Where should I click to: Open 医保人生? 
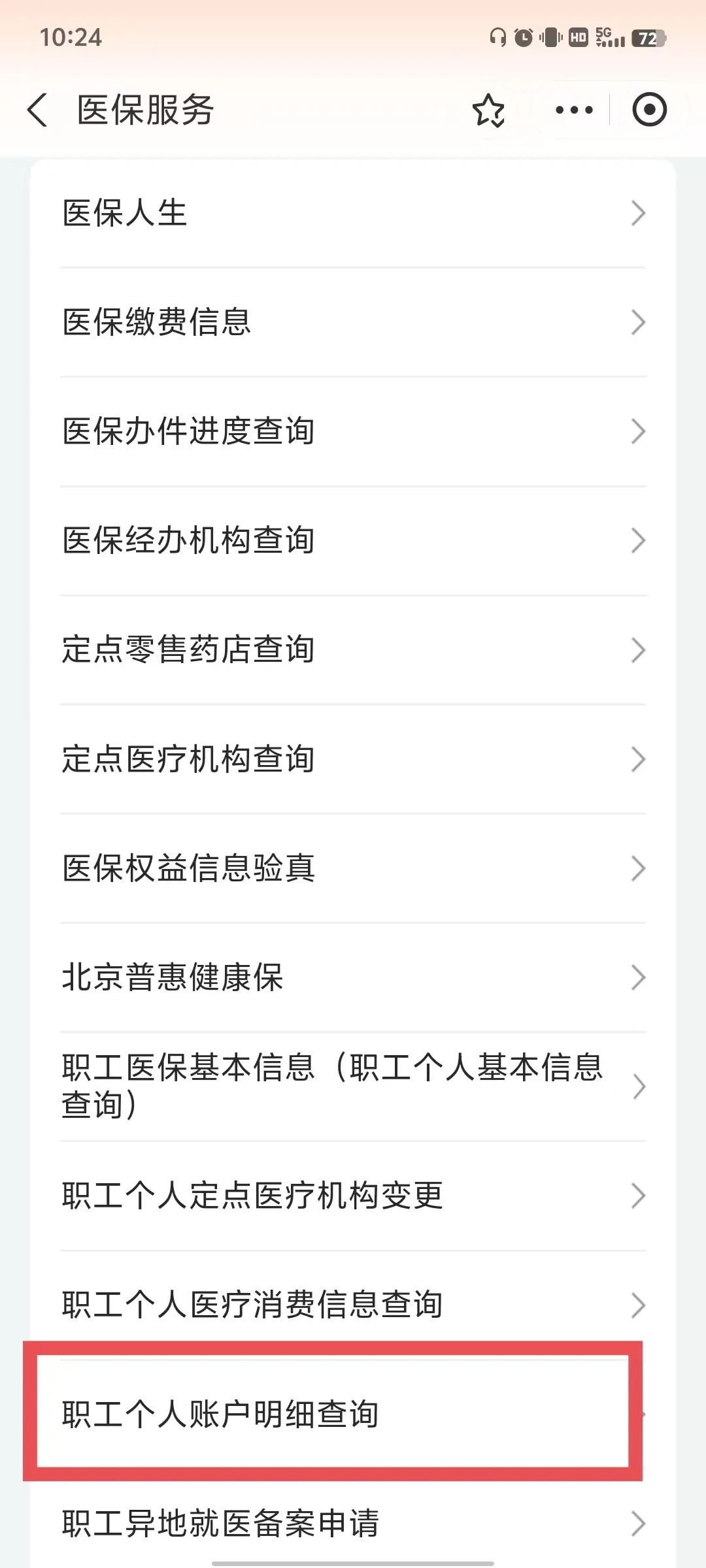pyautogui.click(x=353, y=213)
